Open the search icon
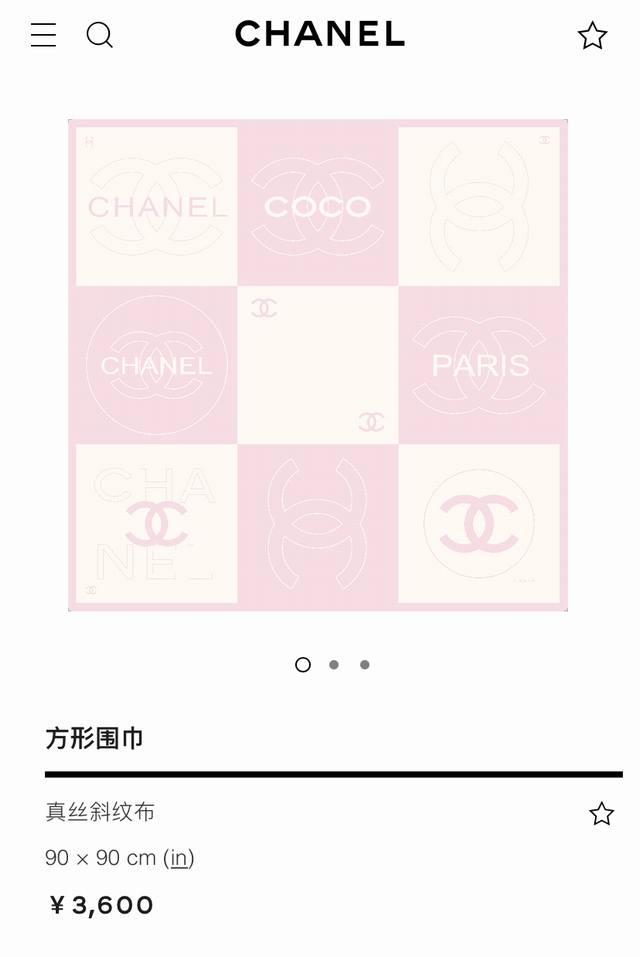This screenshot has width=640, height=957. pyautogui.click(x=99, y=35)
